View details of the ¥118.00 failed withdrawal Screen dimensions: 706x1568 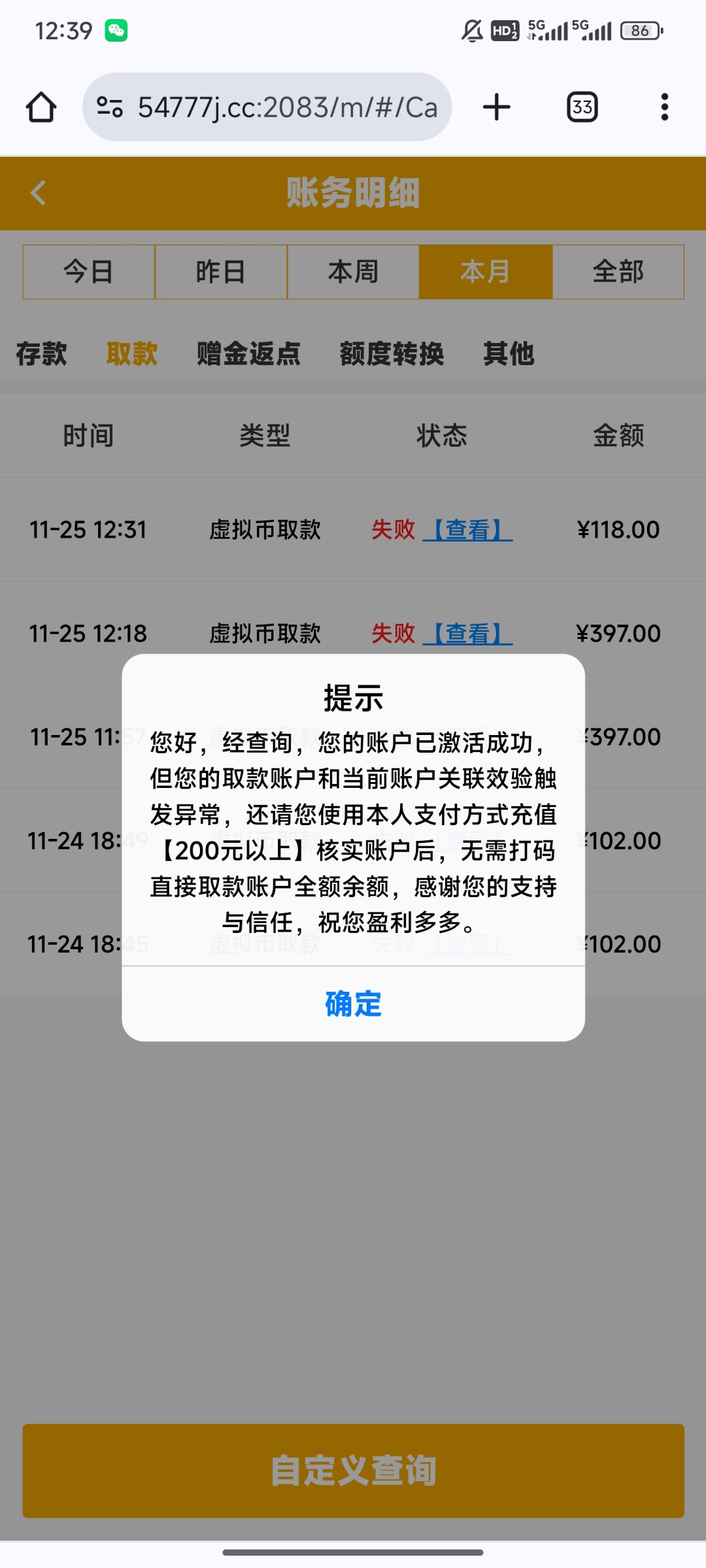[x=468, y=530]
